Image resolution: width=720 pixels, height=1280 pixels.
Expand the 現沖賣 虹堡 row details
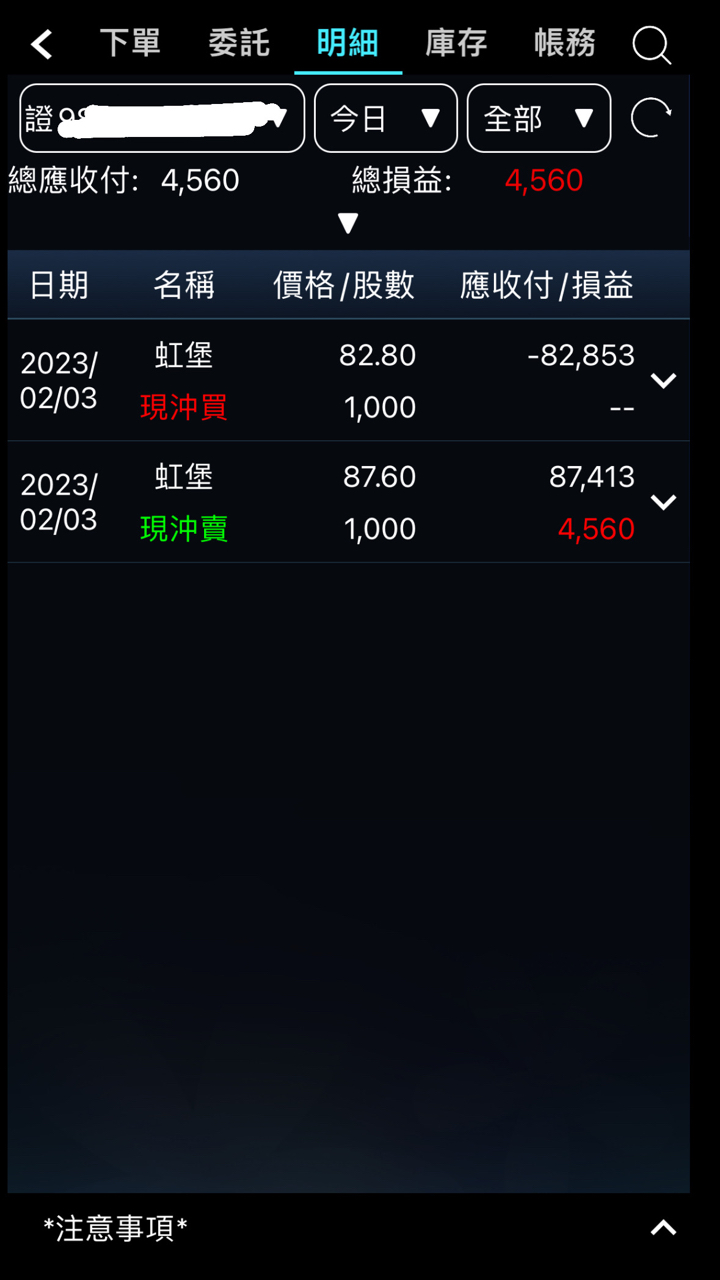coord(663,502)
